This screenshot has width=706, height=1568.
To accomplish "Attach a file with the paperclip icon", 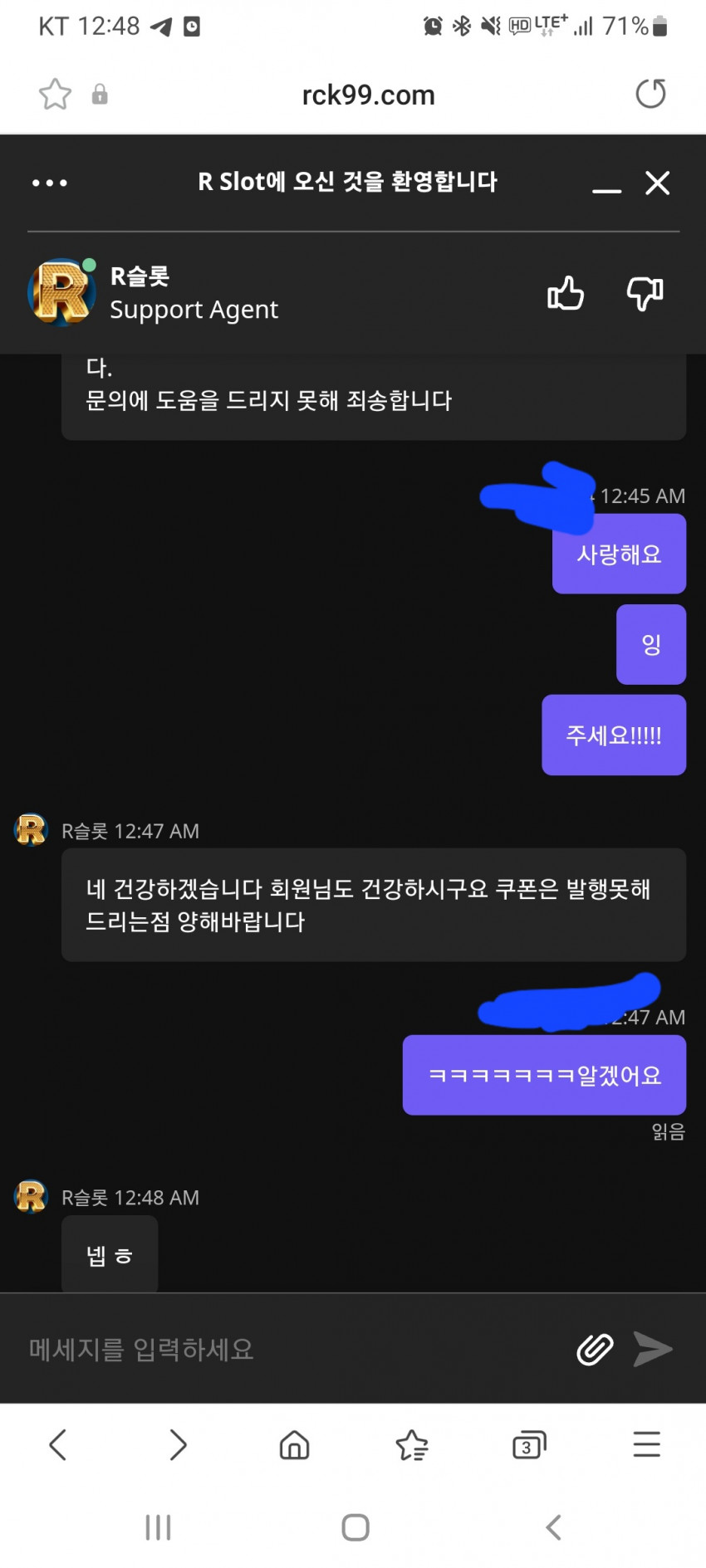I will (595, 1349).
